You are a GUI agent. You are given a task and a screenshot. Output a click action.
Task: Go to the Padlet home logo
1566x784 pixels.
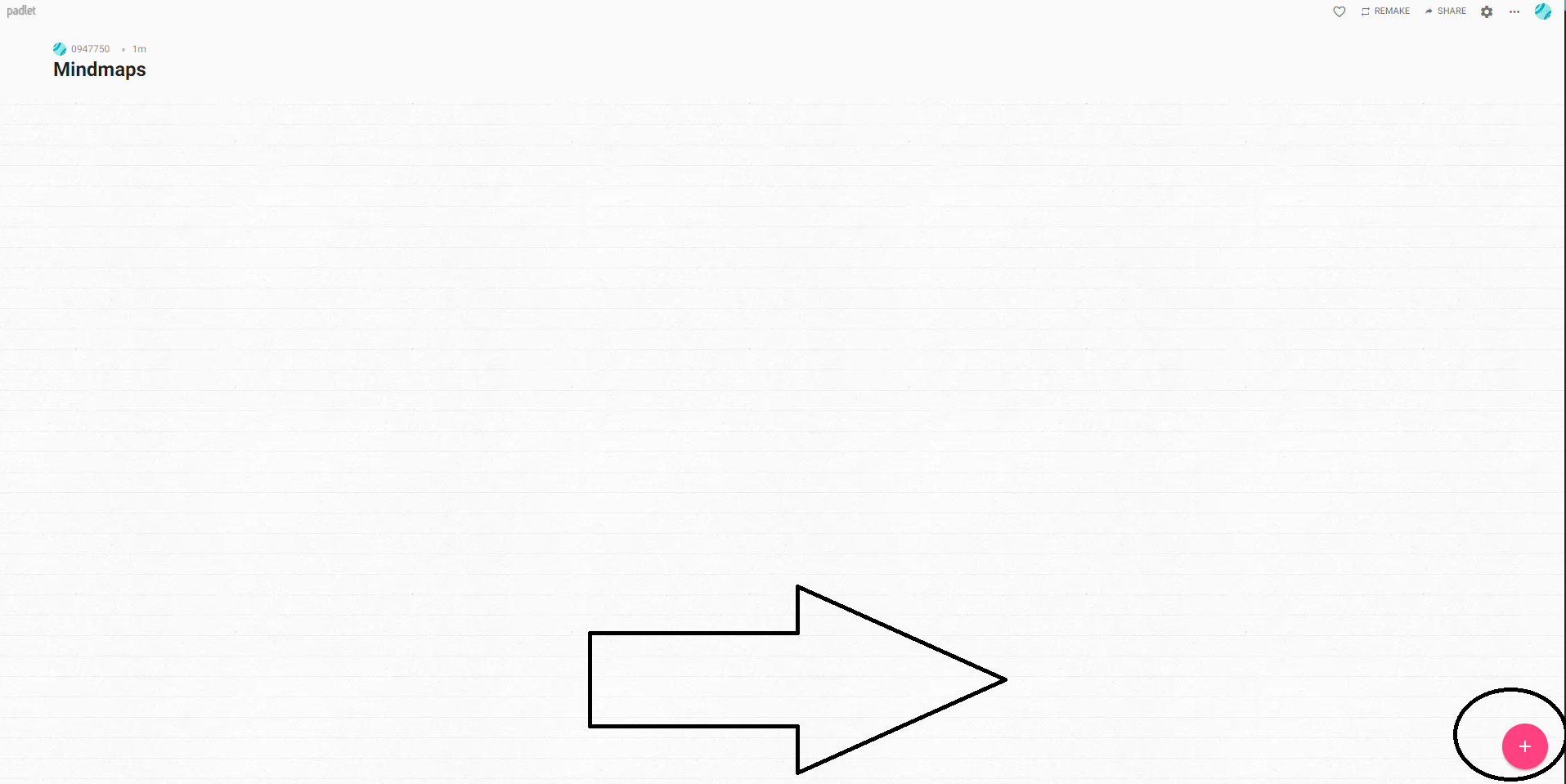(x=21, y=11)
